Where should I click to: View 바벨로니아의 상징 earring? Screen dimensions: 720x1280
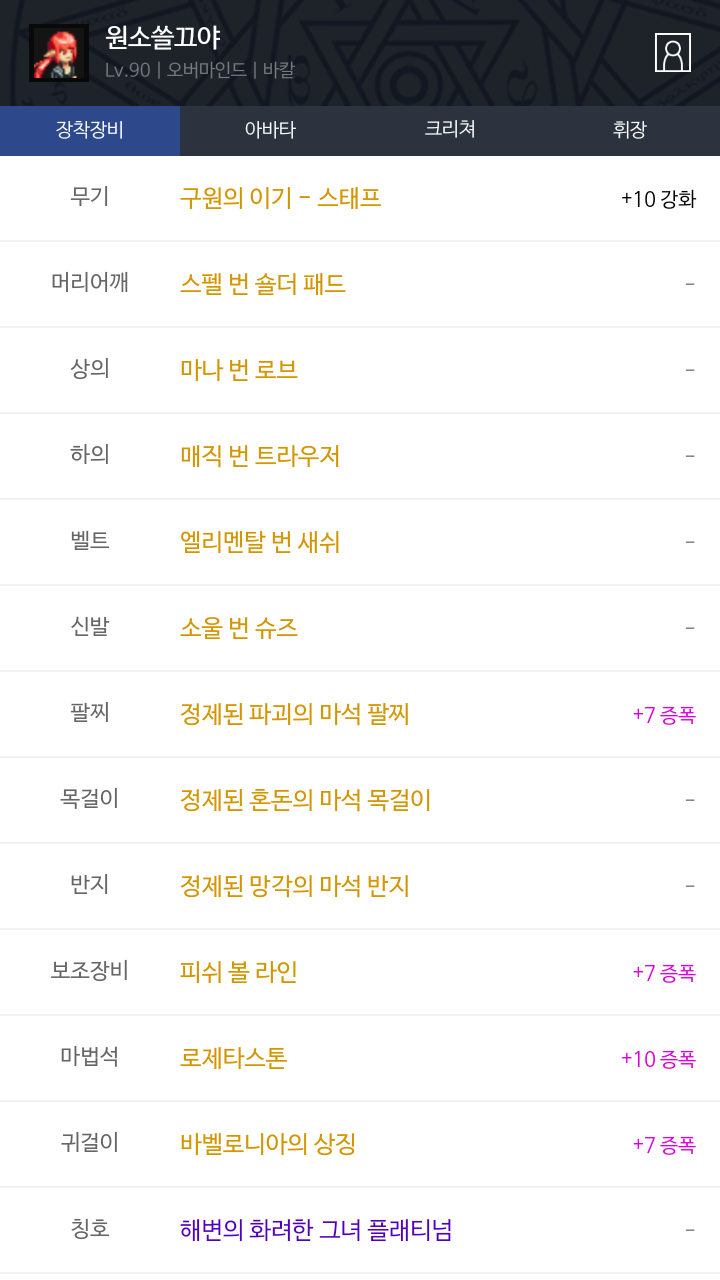pyautogui.click(x=268, y=1144)
